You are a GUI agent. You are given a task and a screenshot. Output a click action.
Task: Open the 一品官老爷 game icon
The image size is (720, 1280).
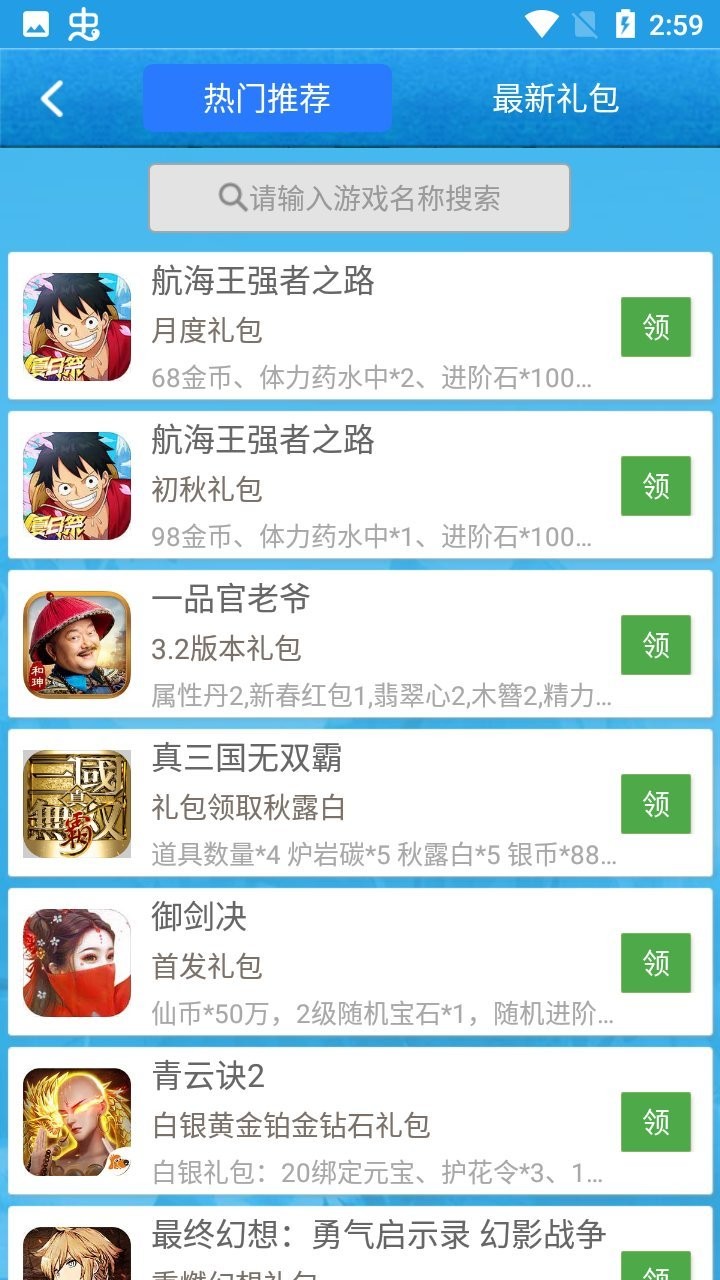[75, 644]
